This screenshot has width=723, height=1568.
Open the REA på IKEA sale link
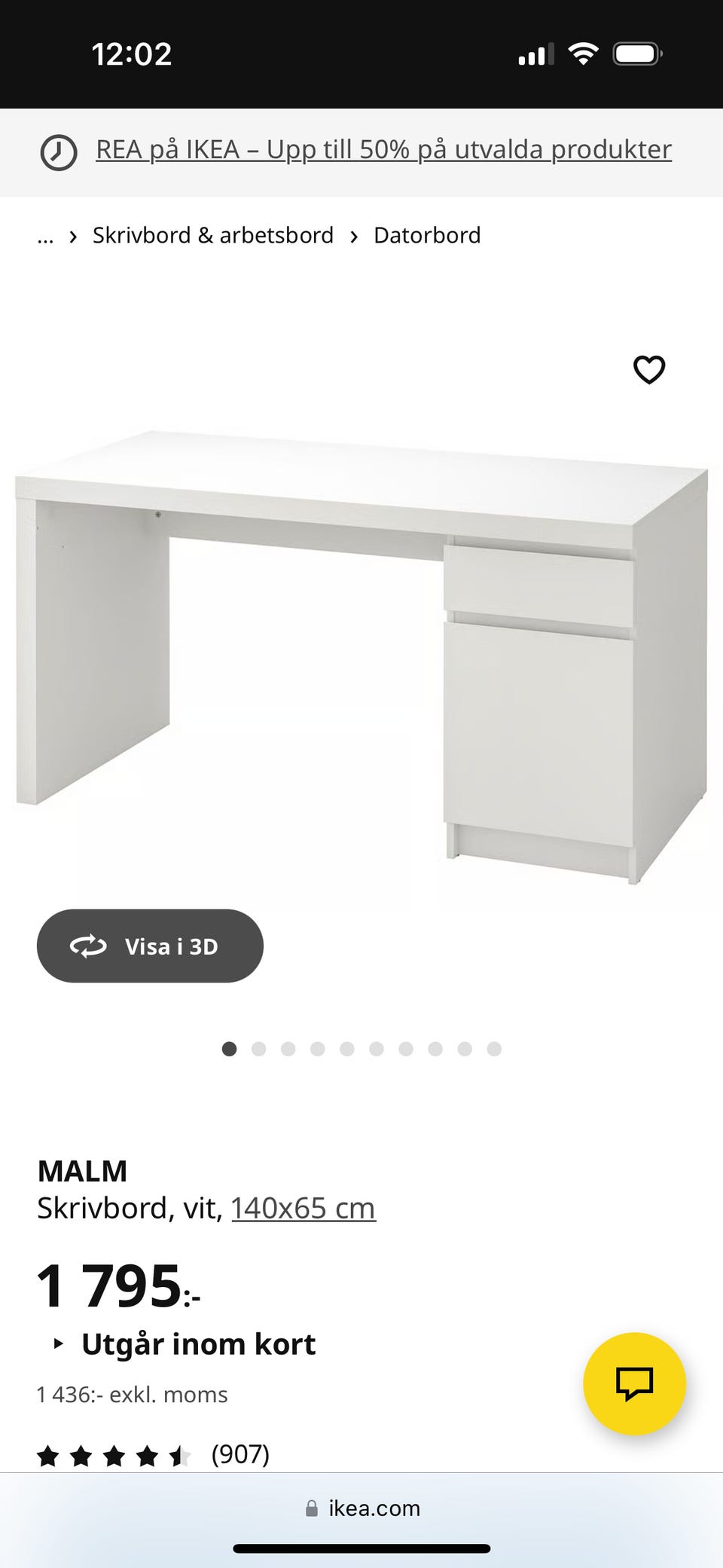(383, 149)
